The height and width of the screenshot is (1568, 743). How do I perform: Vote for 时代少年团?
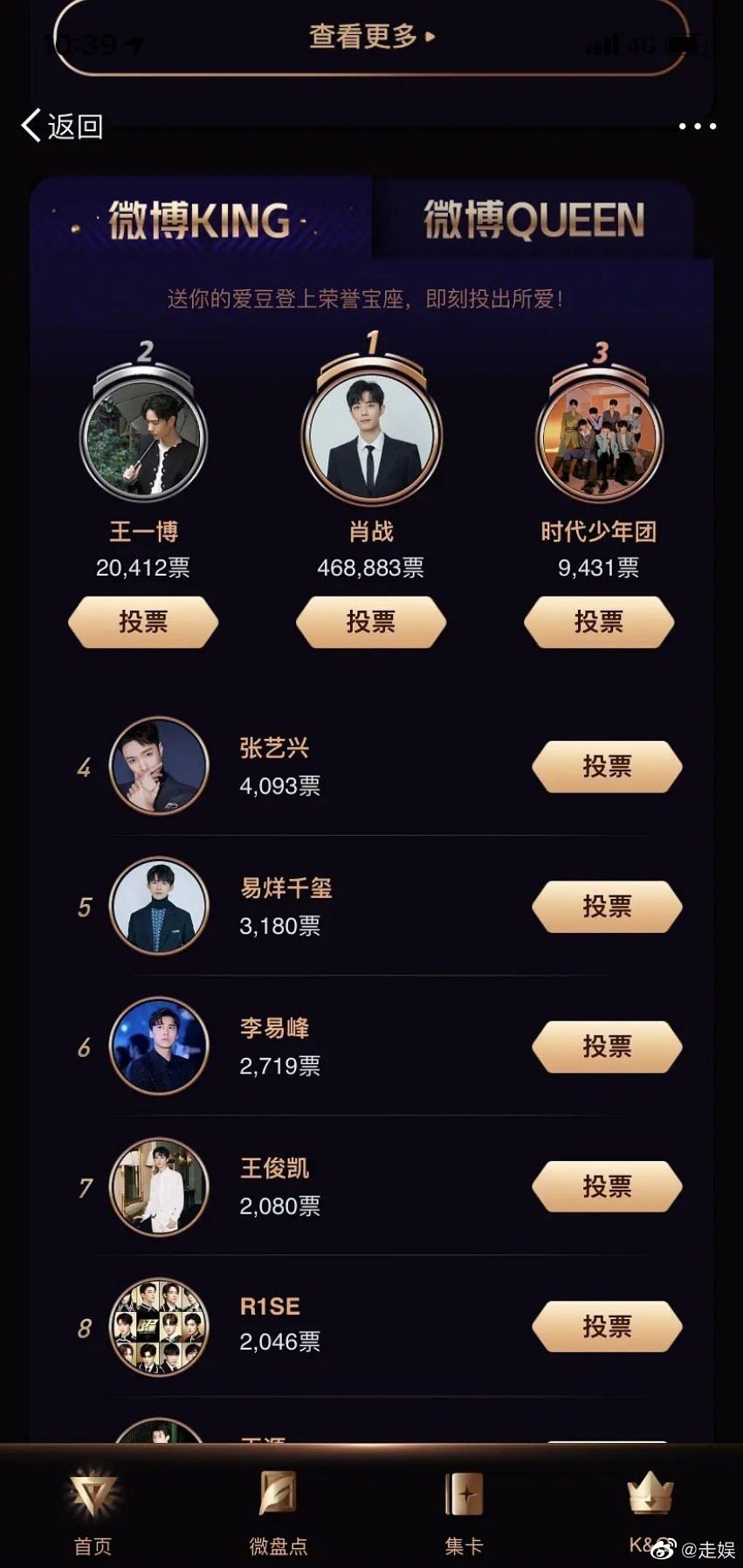[x=599, y=623]
